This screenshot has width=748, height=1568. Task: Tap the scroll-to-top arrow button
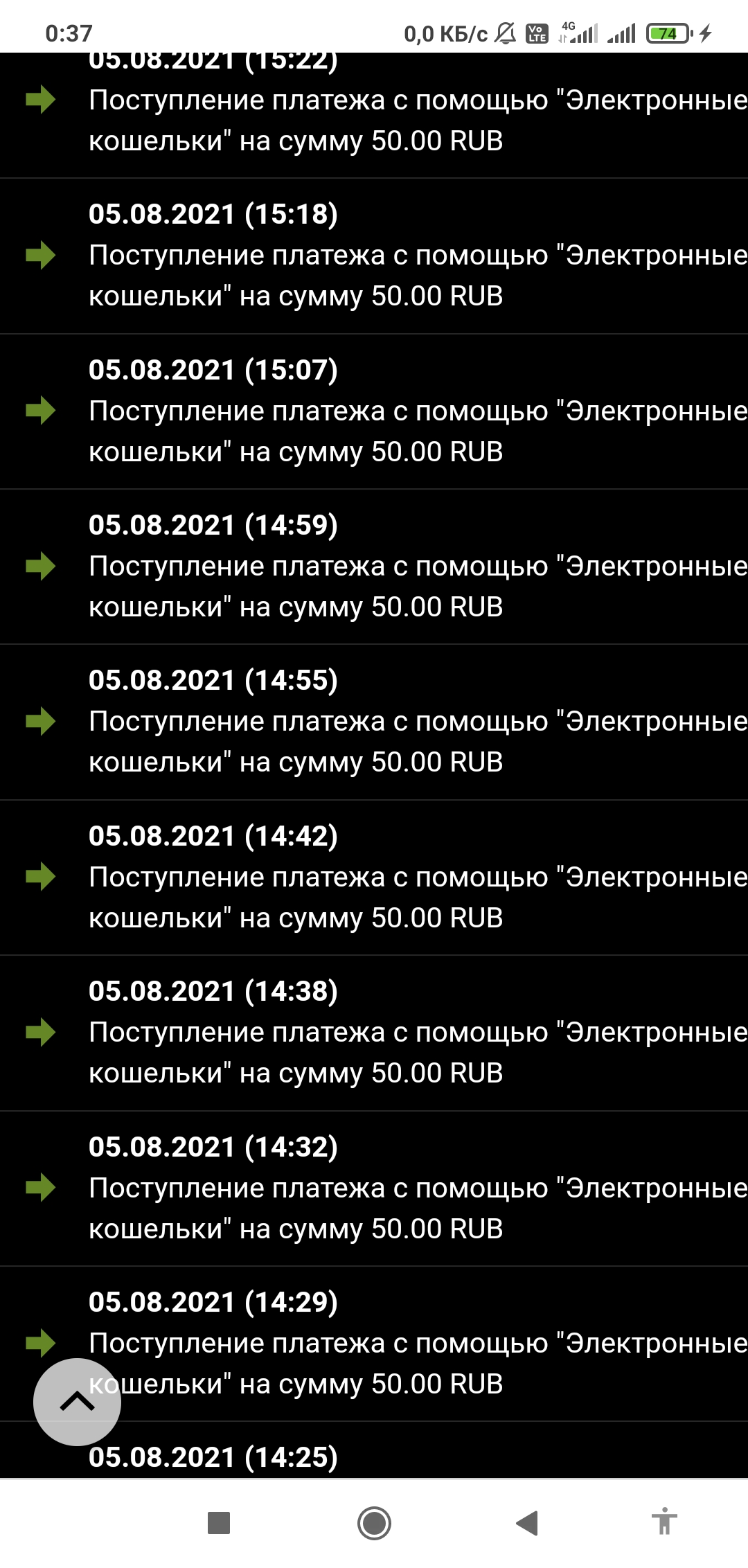pyautogui.click(x=77, y=1401)
